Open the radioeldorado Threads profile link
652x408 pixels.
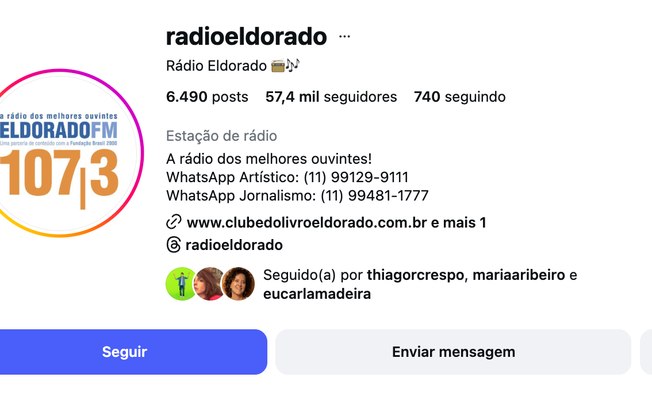click(x=234, y=245)
